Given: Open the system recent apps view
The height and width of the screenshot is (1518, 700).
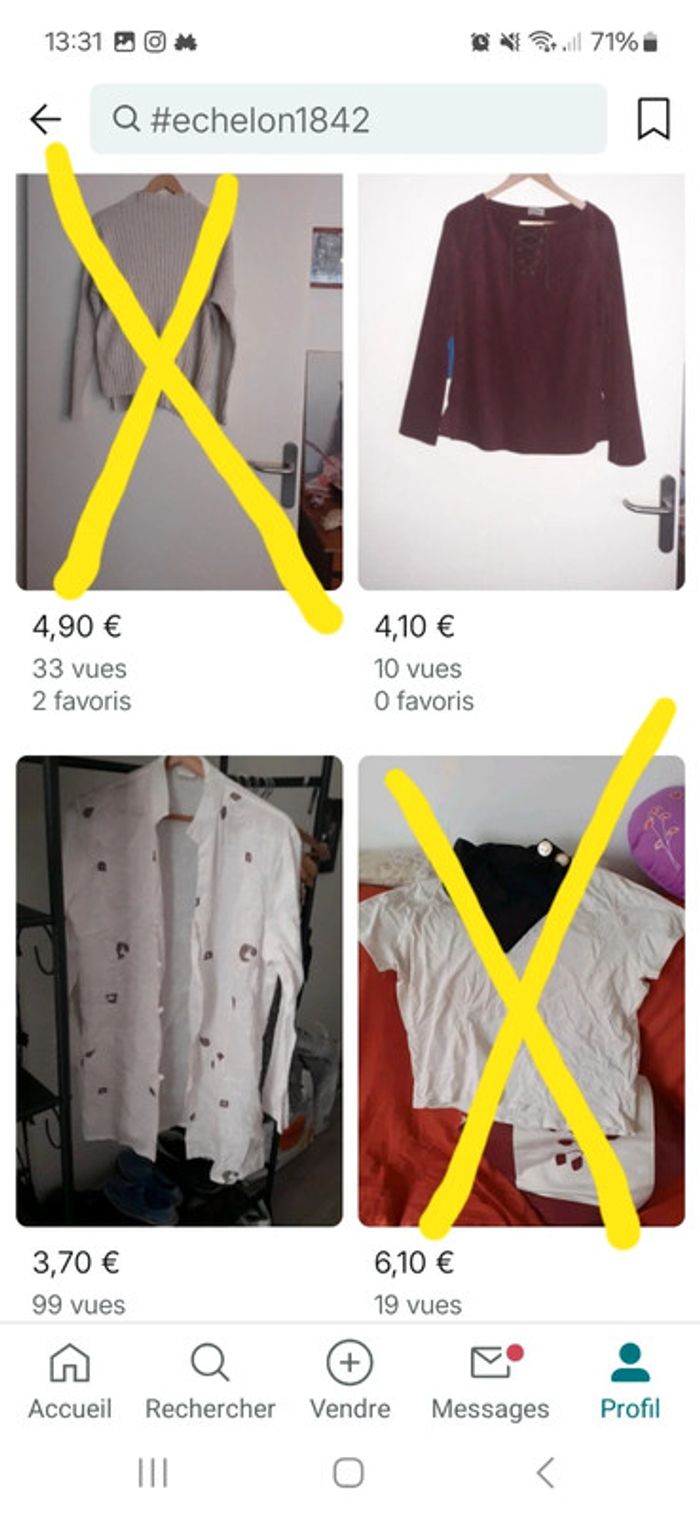Looking at the screenshot, I should coord(153,1472).
